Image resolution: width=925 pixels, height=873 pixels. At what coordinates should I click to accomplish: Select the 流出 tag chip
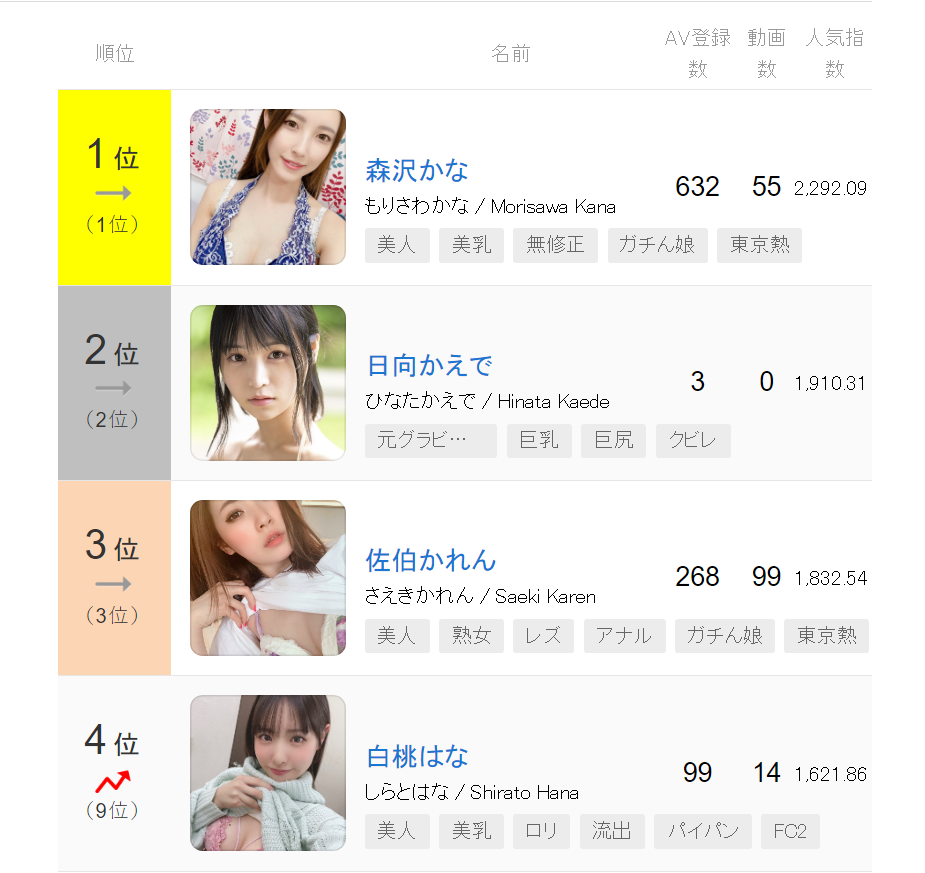(x=611, y=831)
